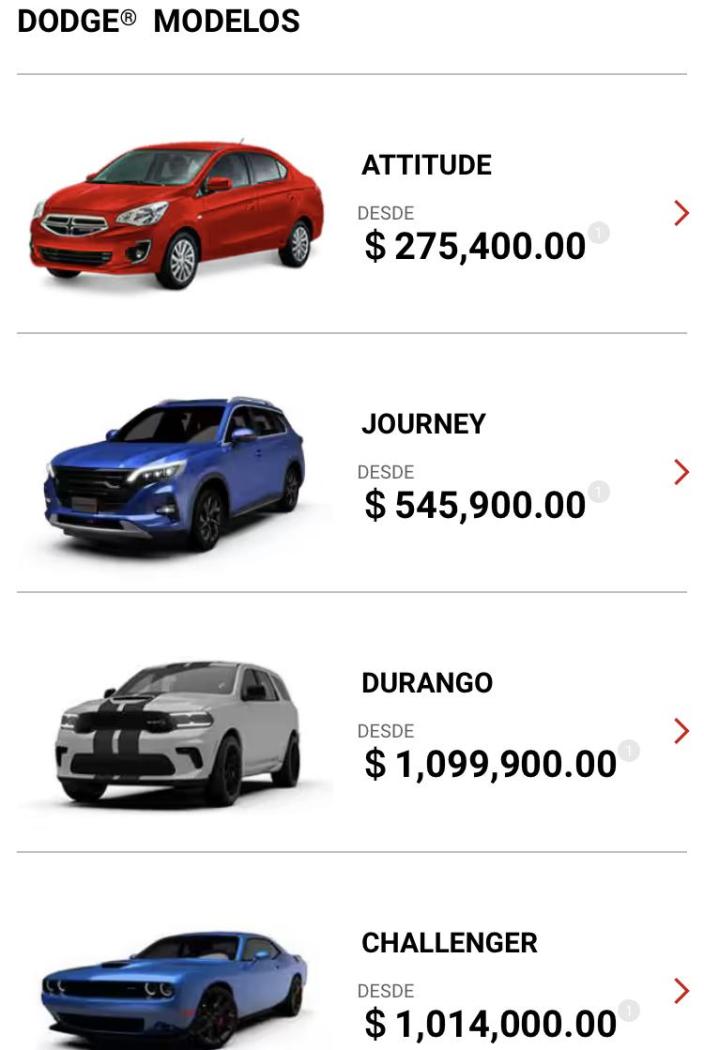Open the Attitude model details
Screen dimensions: 704x1050
[681, 213]
